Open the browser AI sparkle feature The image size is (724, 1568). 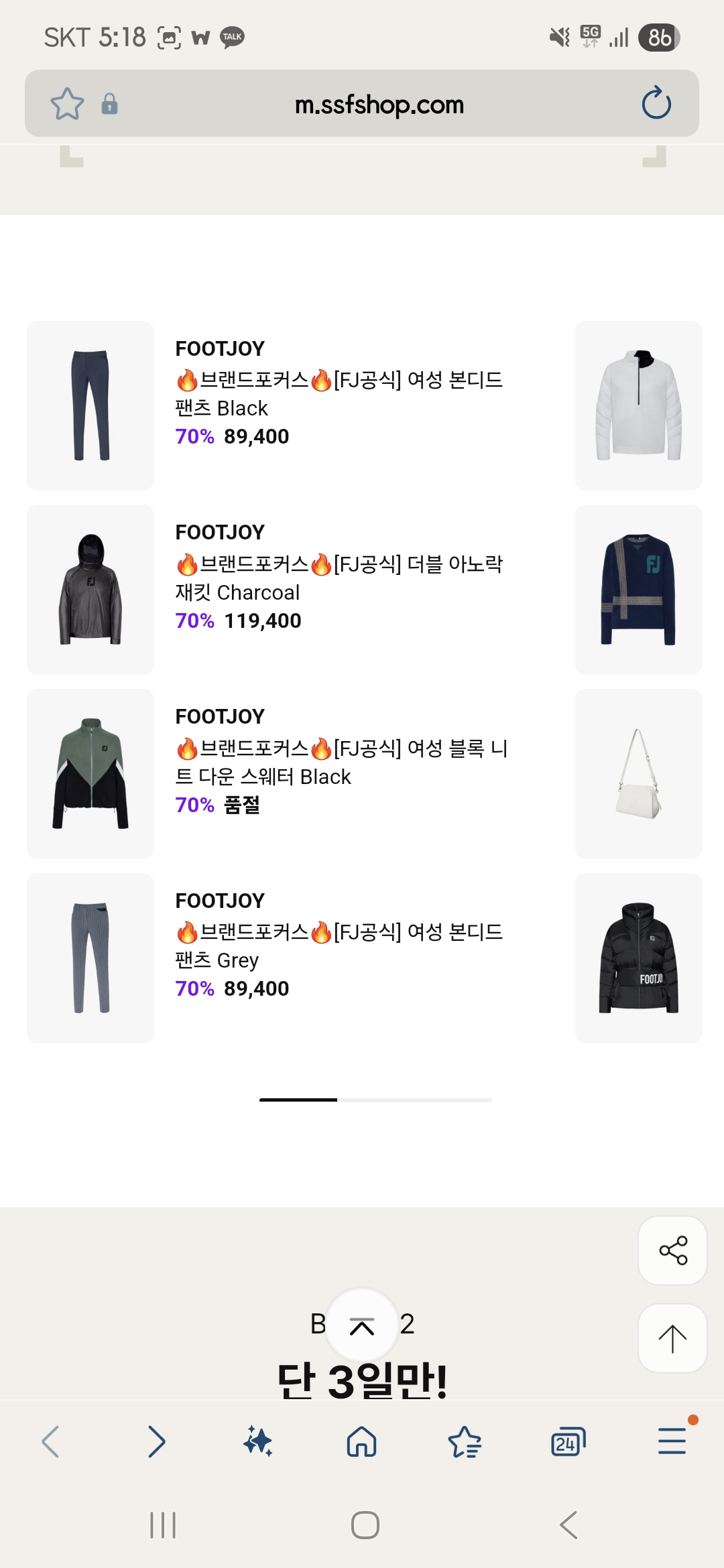point(258,1441)
